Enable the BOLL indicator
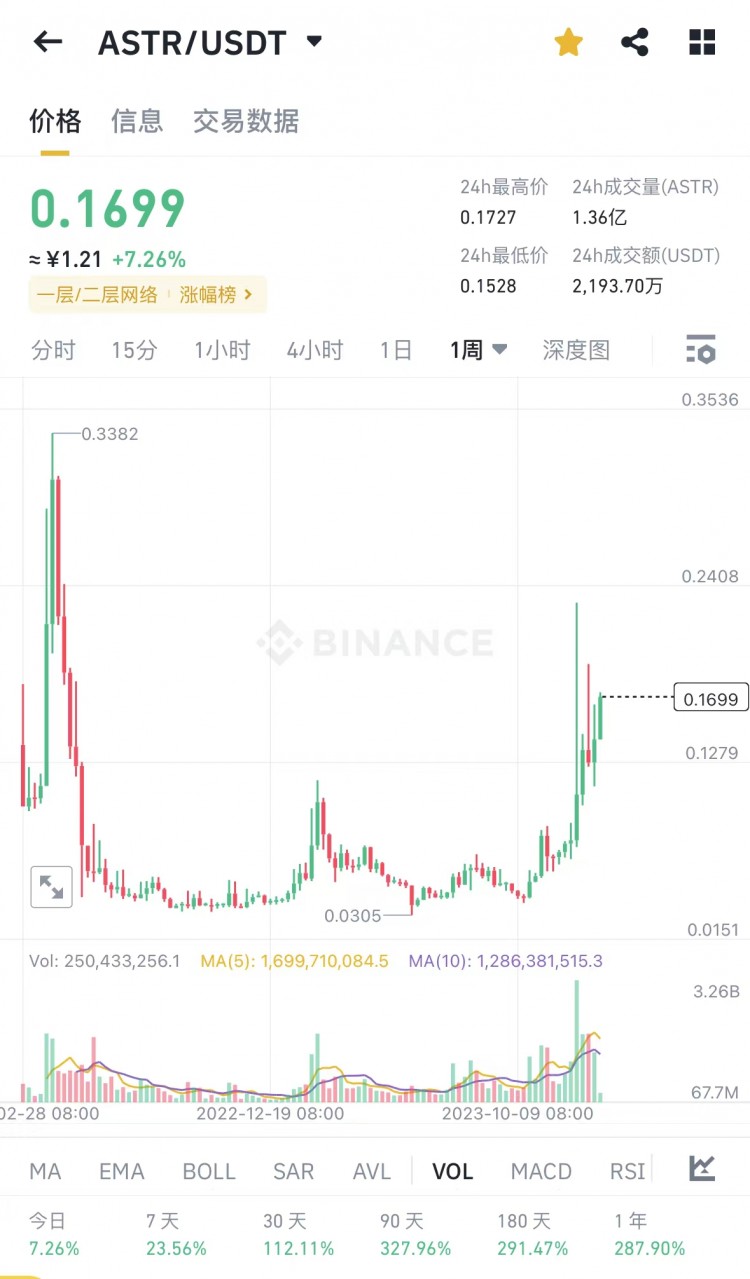 pyautogui.click(x=209, y=1171)
